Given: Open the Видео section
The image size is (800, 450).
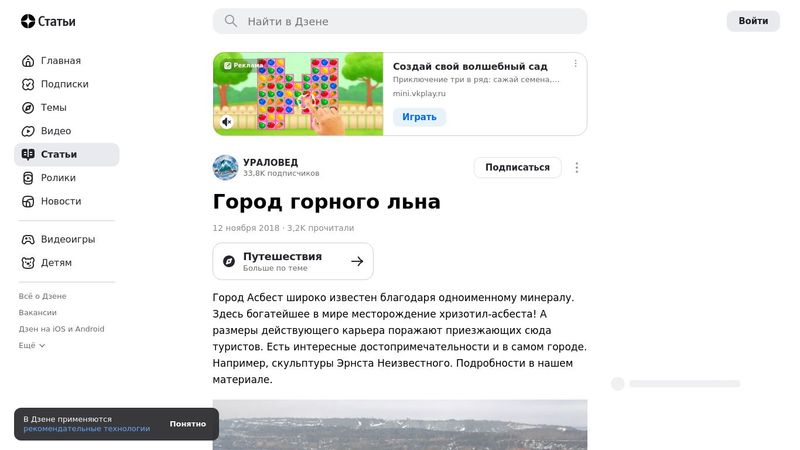Looking at the screenshot, I should coord(55,131).
